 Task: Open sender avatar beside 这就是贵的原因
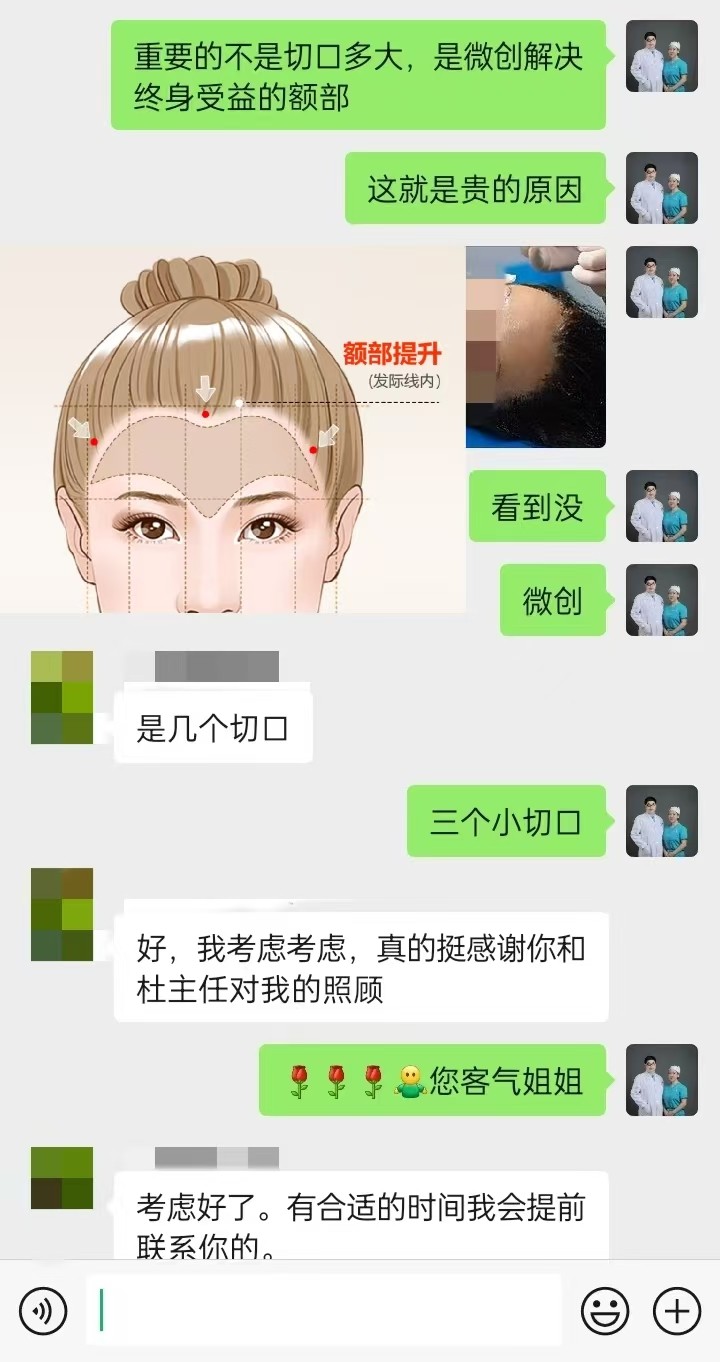pos(662,188)
